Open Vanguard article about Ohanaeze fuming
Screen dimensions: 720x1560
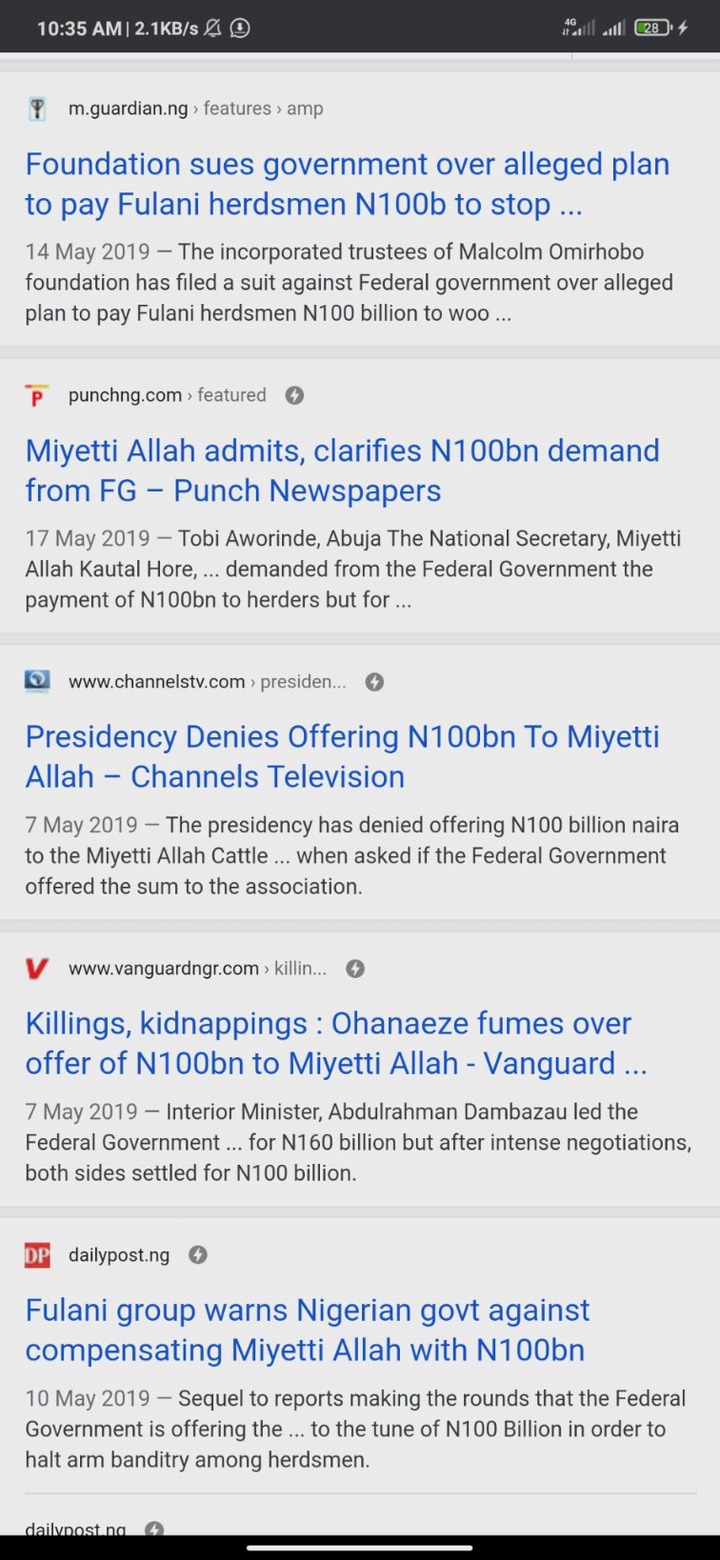pos(336,1043)
